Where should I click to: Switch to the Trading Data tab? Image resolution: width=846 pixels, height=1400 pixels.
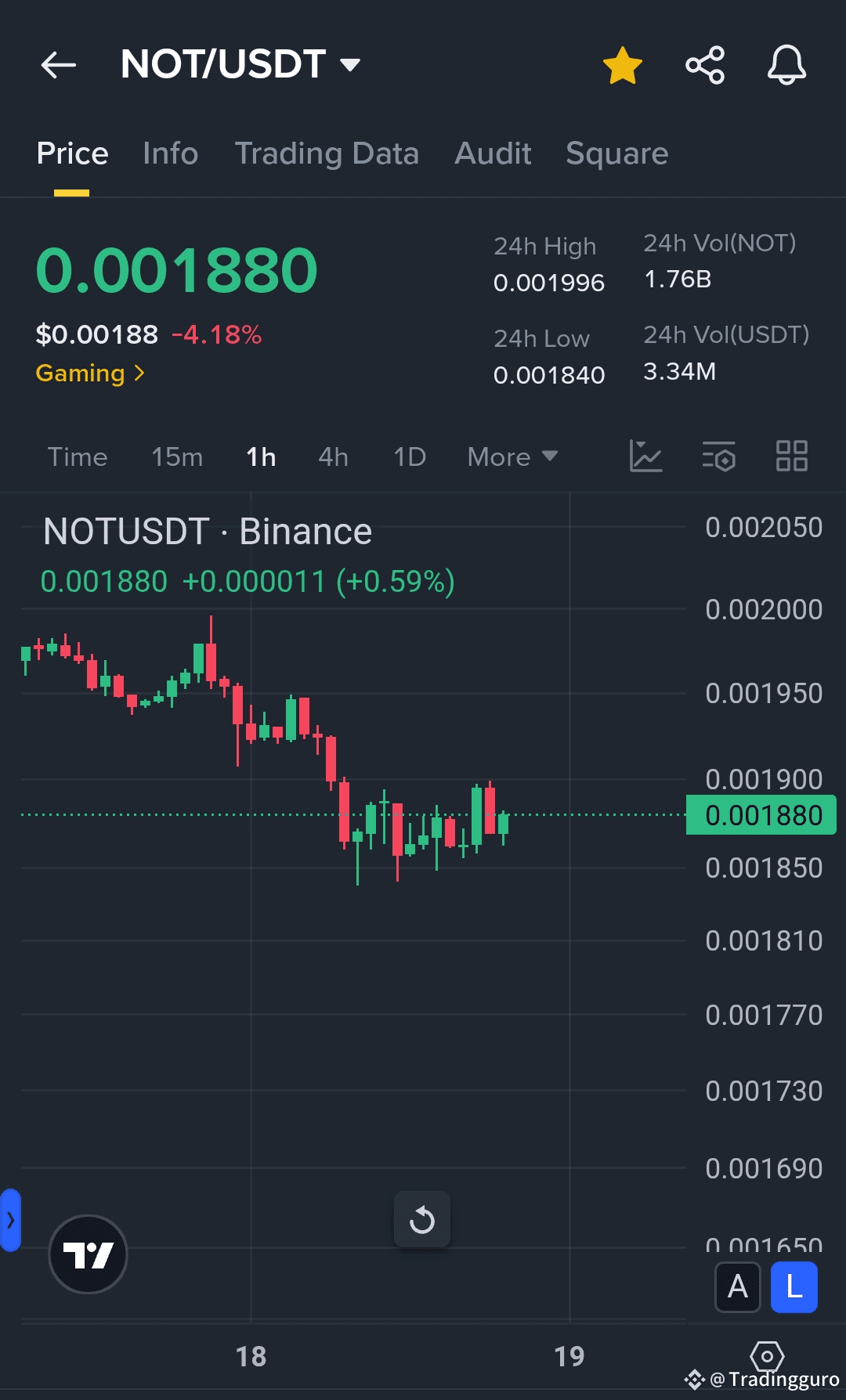(x=327, y=153)
